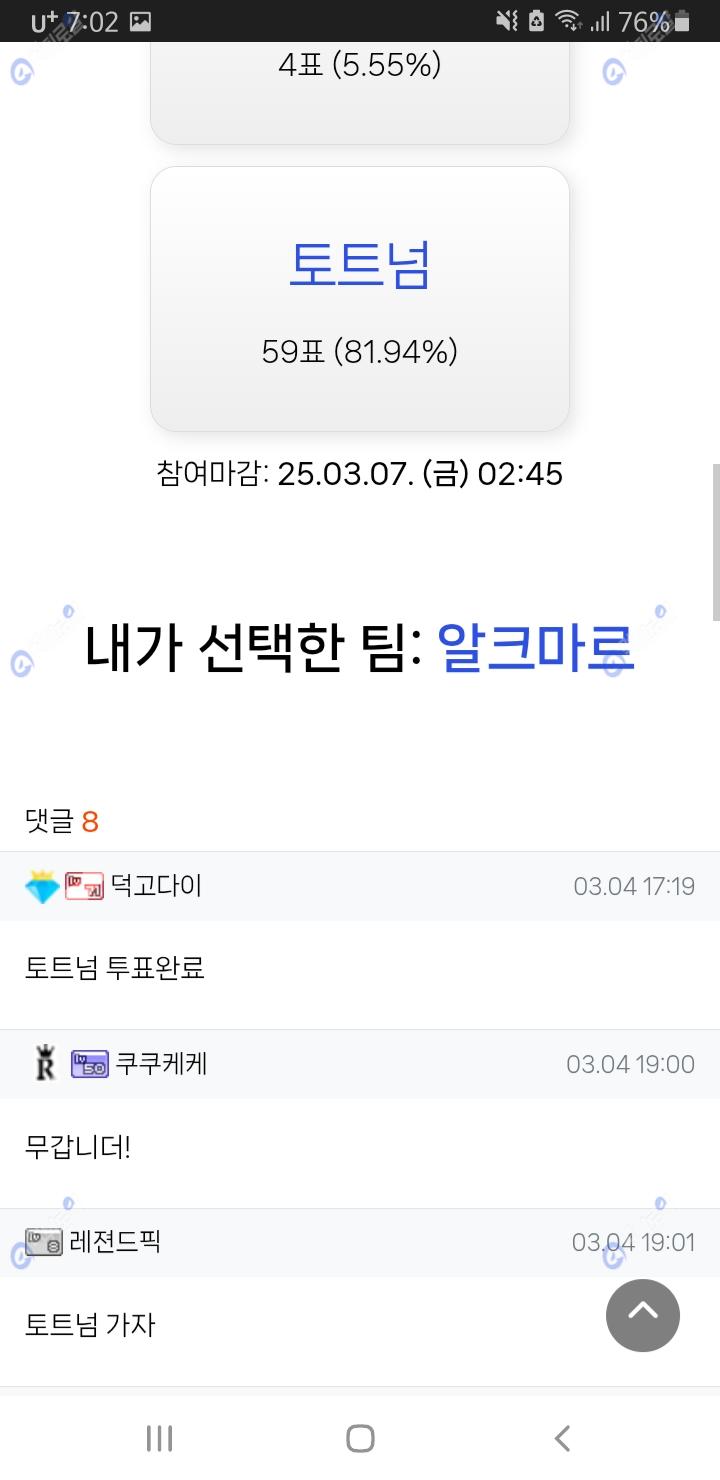Open commenter 쿠쿠케케's profile
720x1480 pixels.
coord(161,1064)
